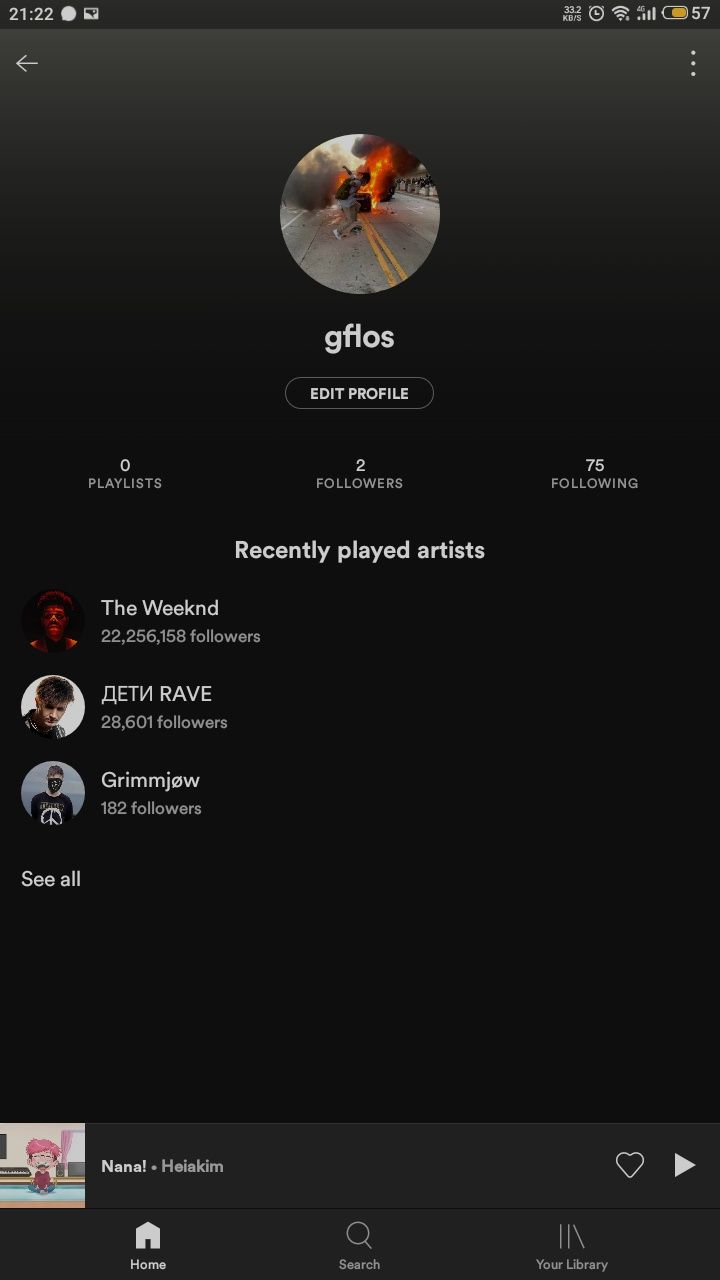The width and height of the screenshot is (720, 1280).
Task: Switch to the Search tab
Action: click(x=359, y=1245)
